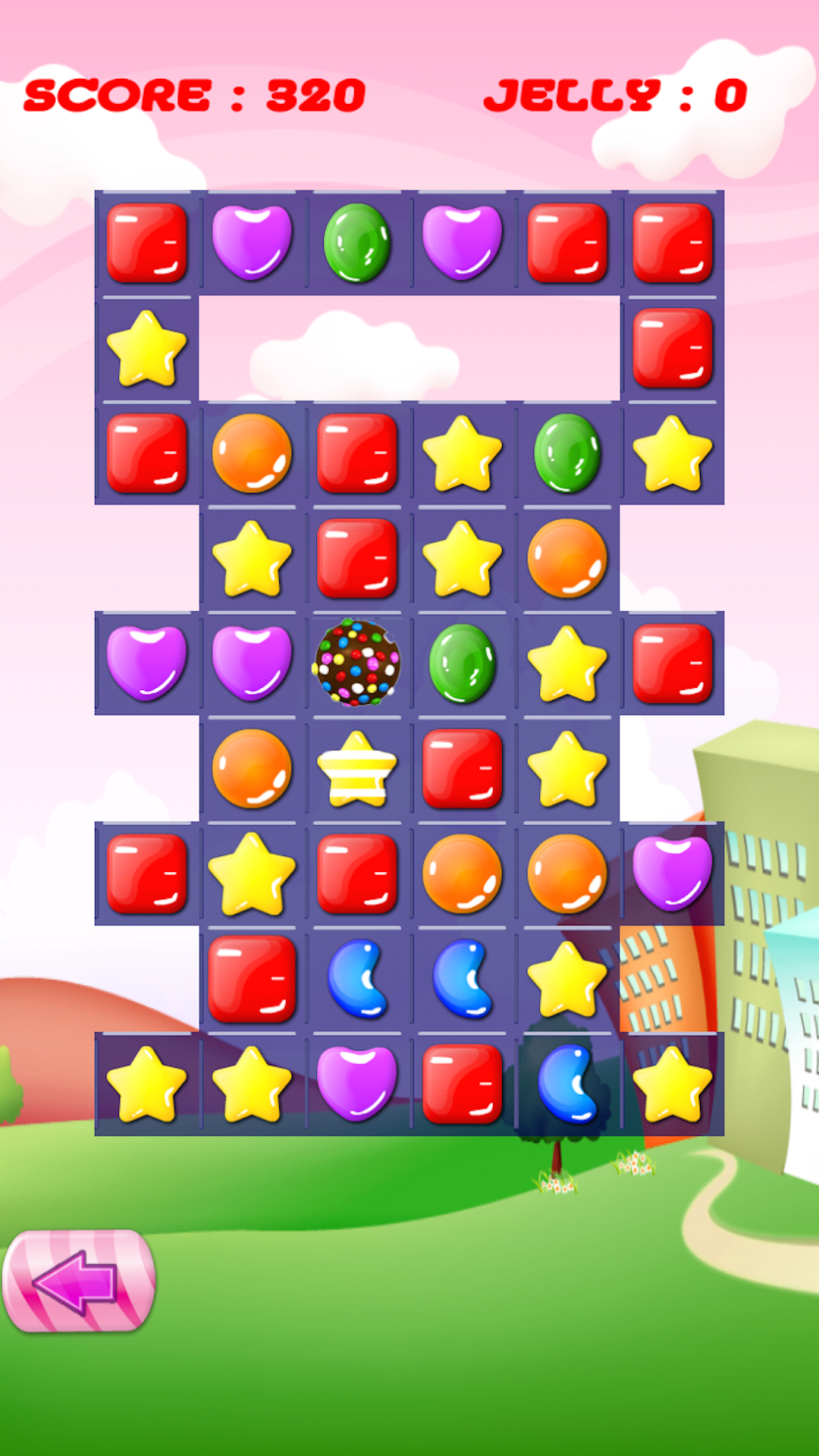Viewport: 819px width, 1456px height.
Task: Select the chocolate sprinkle color bomb candy
Action: [x=356, y=663]
